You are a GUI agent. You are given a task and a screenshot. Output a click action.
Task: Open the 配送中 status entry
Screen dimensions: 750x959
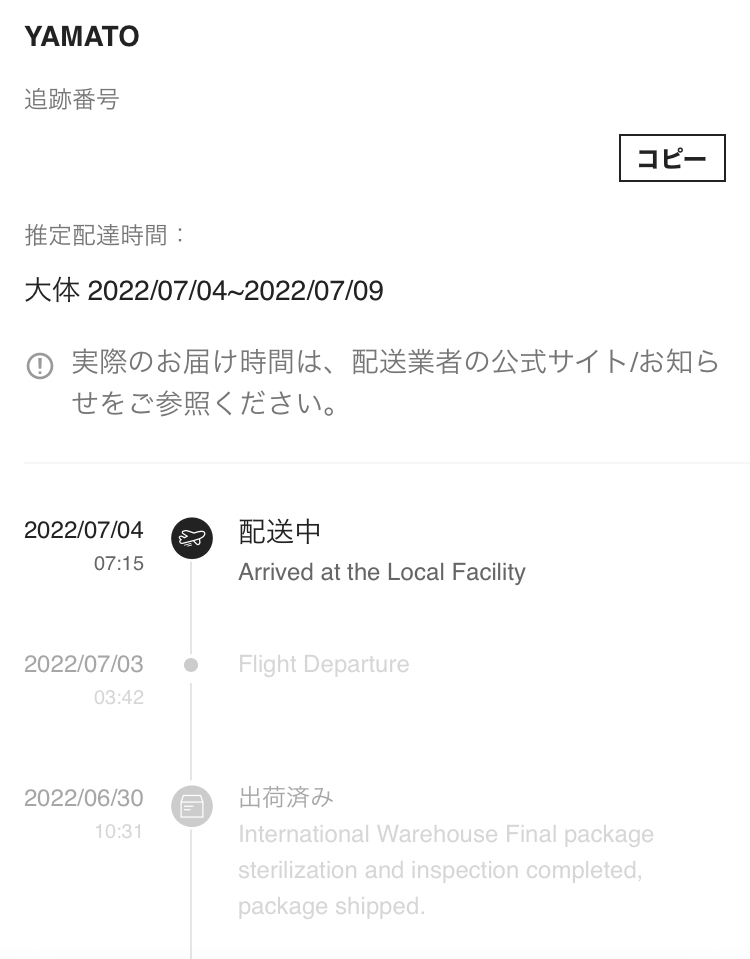tap(278, 532)
